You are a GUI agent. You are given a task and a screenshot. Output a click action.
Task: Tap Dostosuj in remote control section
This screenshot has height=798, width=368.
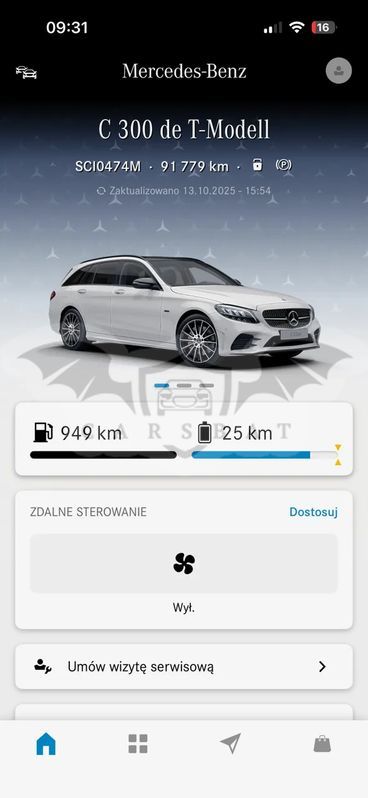[x=313, y=512]
